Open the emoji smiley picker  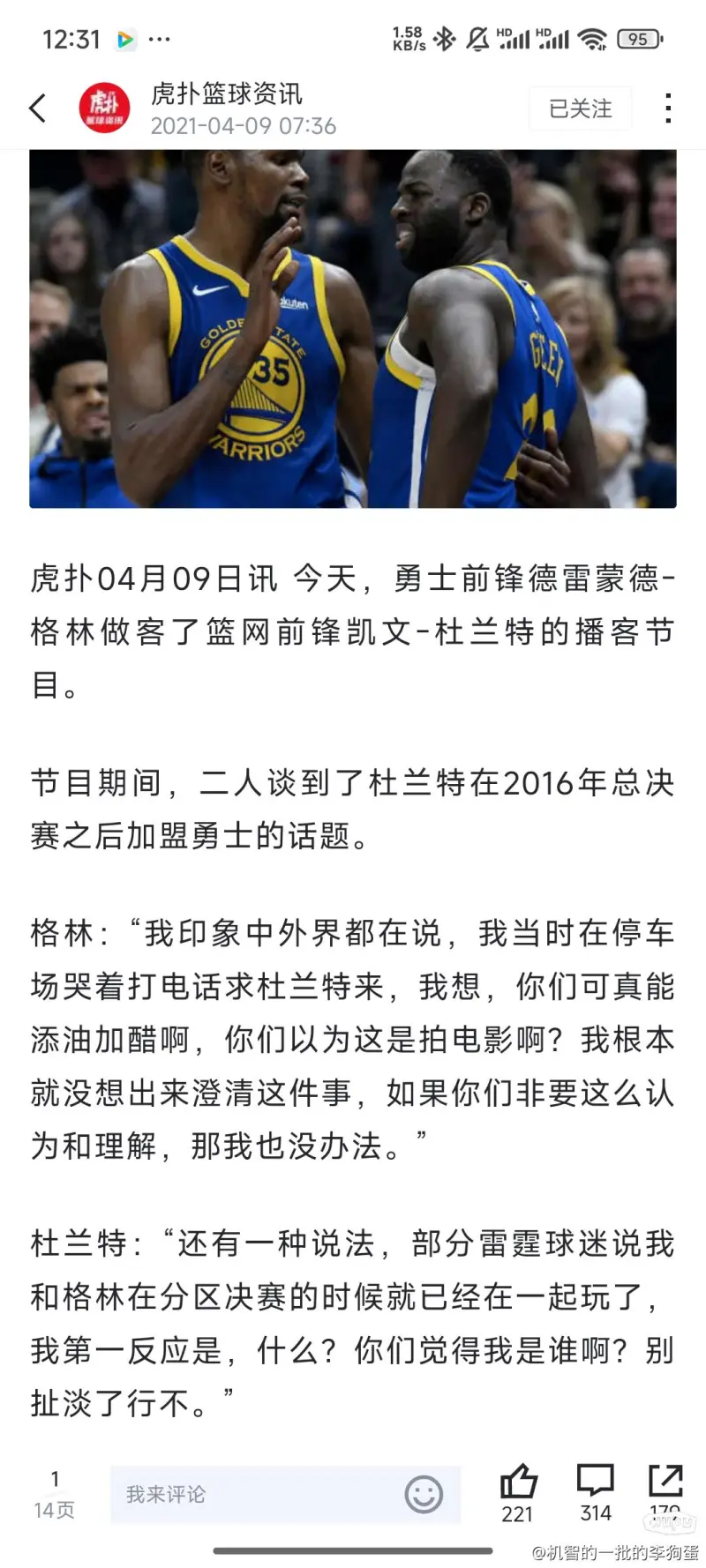click(x=424, y=1494)
